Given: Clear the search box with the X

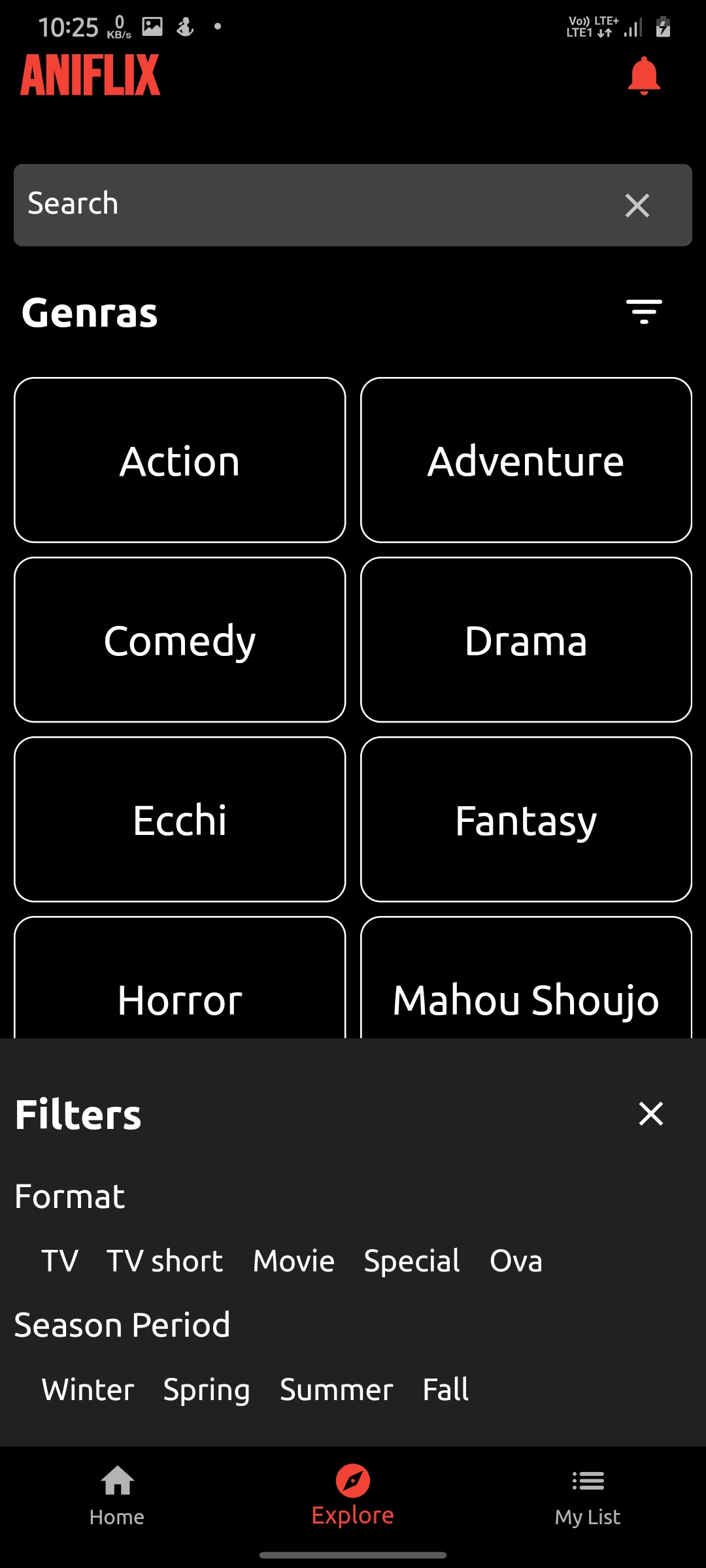Looking at the screenshot, I should (637, 205).
